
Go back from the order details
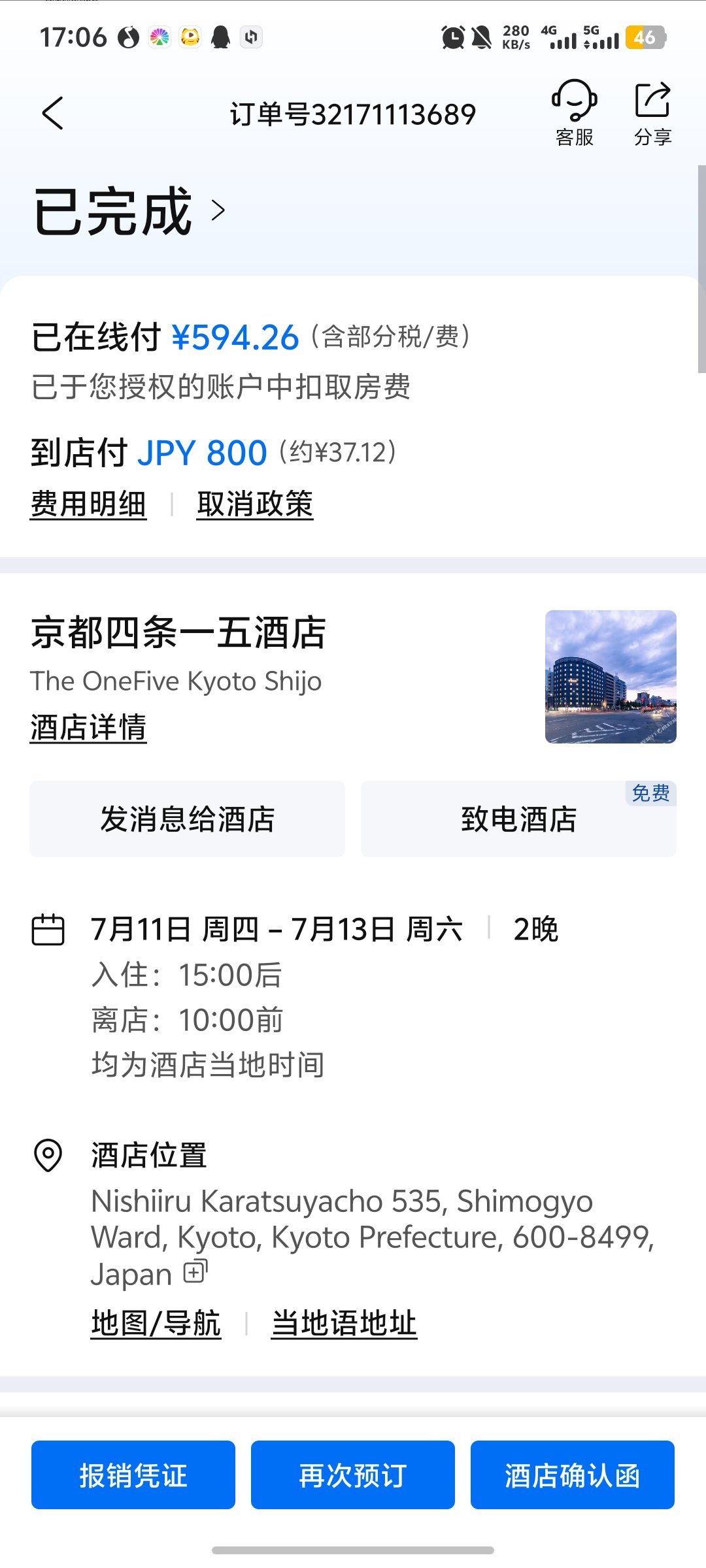[x=53, y=114]
